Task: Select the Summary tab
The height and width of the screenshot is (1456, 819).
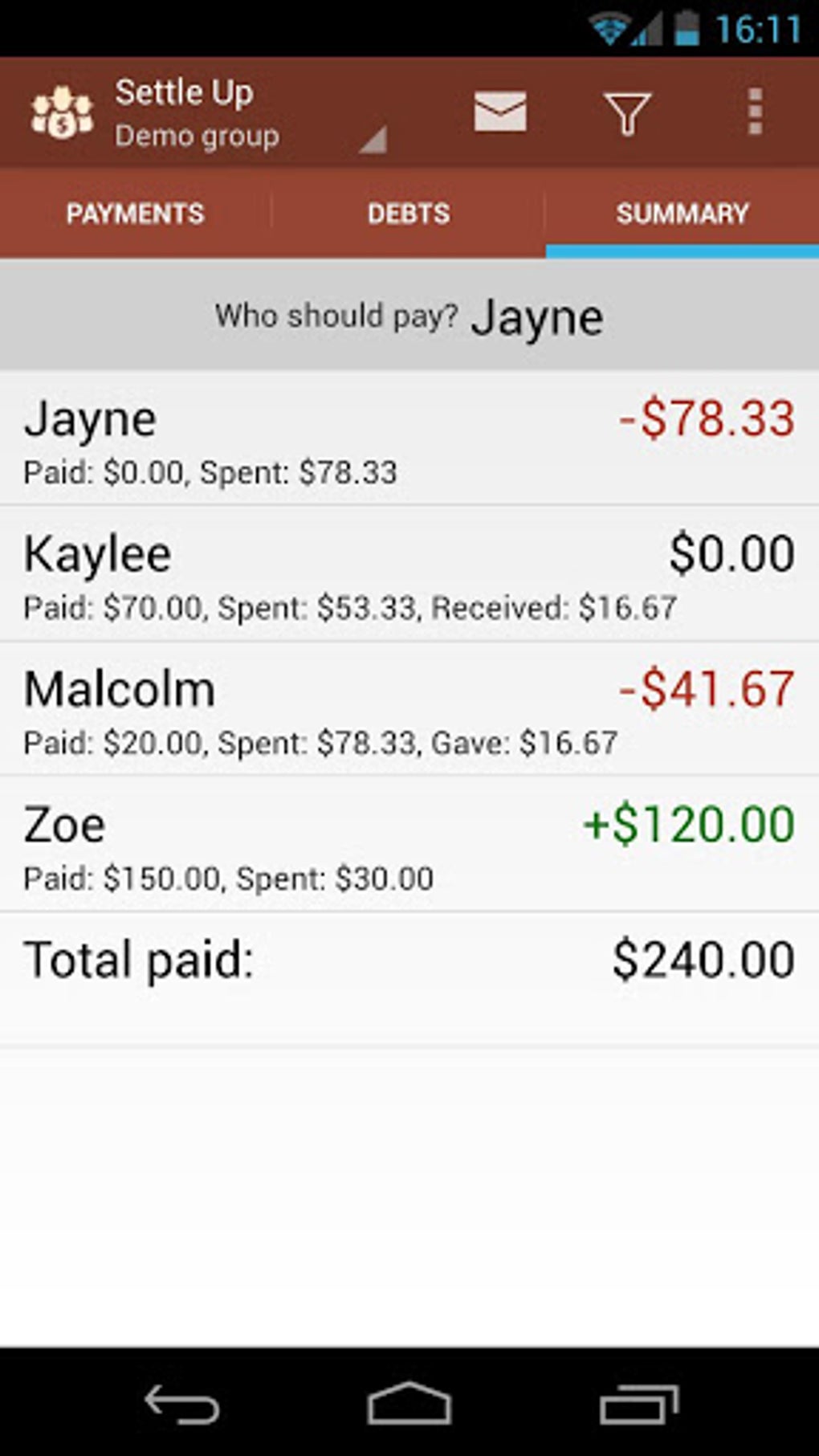Action: 682,214
